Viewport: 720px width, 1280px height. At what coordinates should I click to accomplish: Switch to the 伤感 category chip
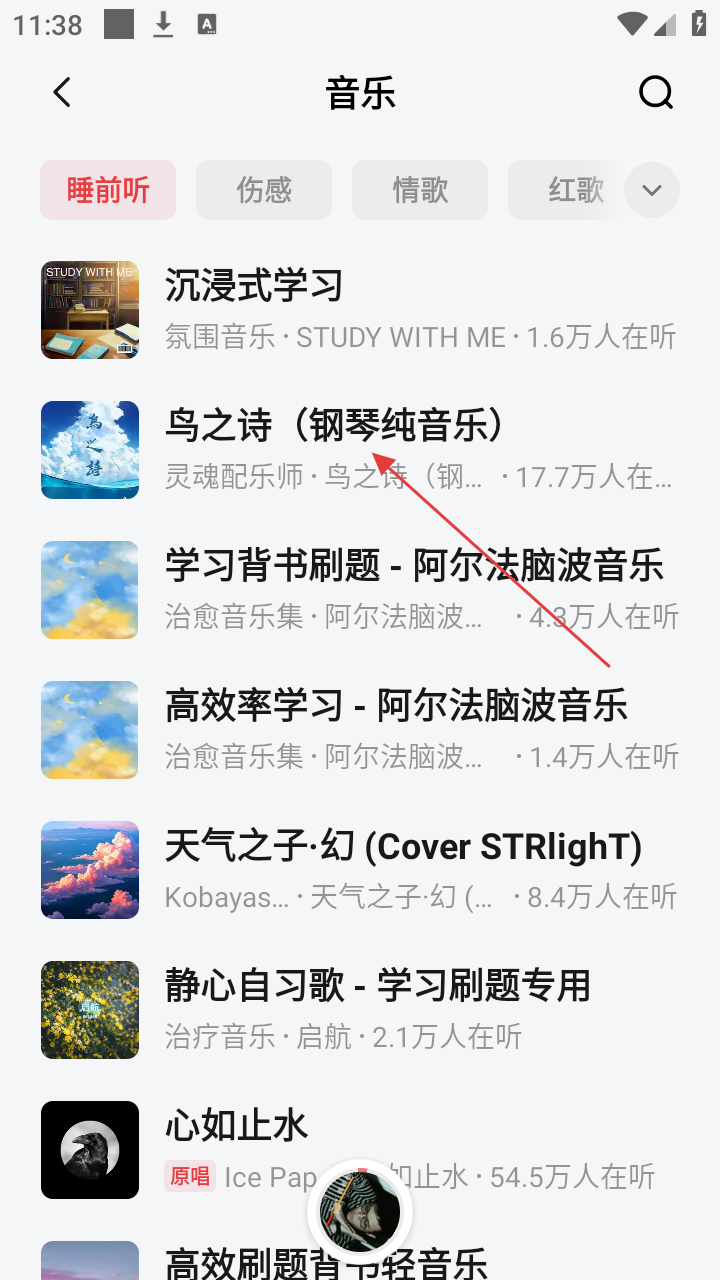point(264,190)
